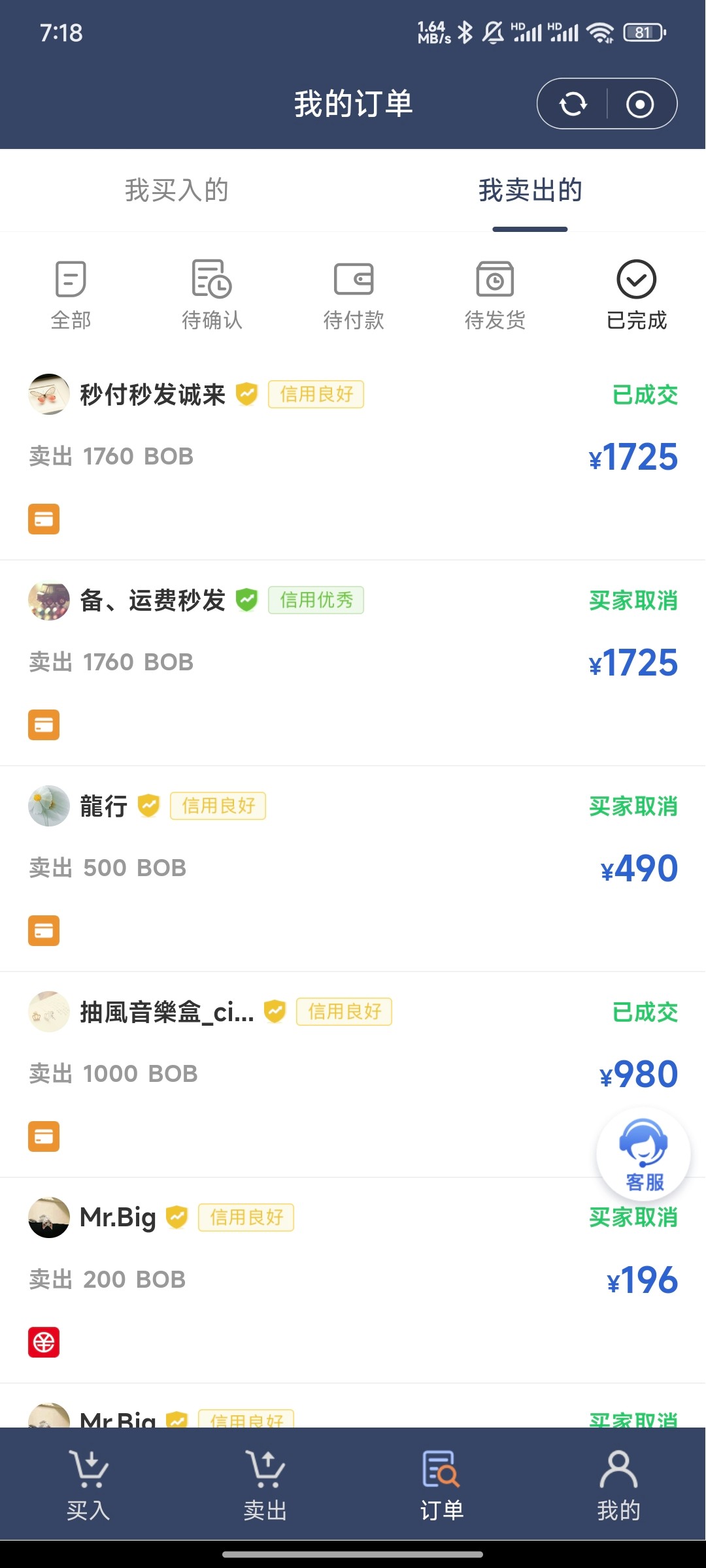Open the 500 BOB order from 龍行
This screenshot has height=1568, width=706.
(x=353, y=868)
